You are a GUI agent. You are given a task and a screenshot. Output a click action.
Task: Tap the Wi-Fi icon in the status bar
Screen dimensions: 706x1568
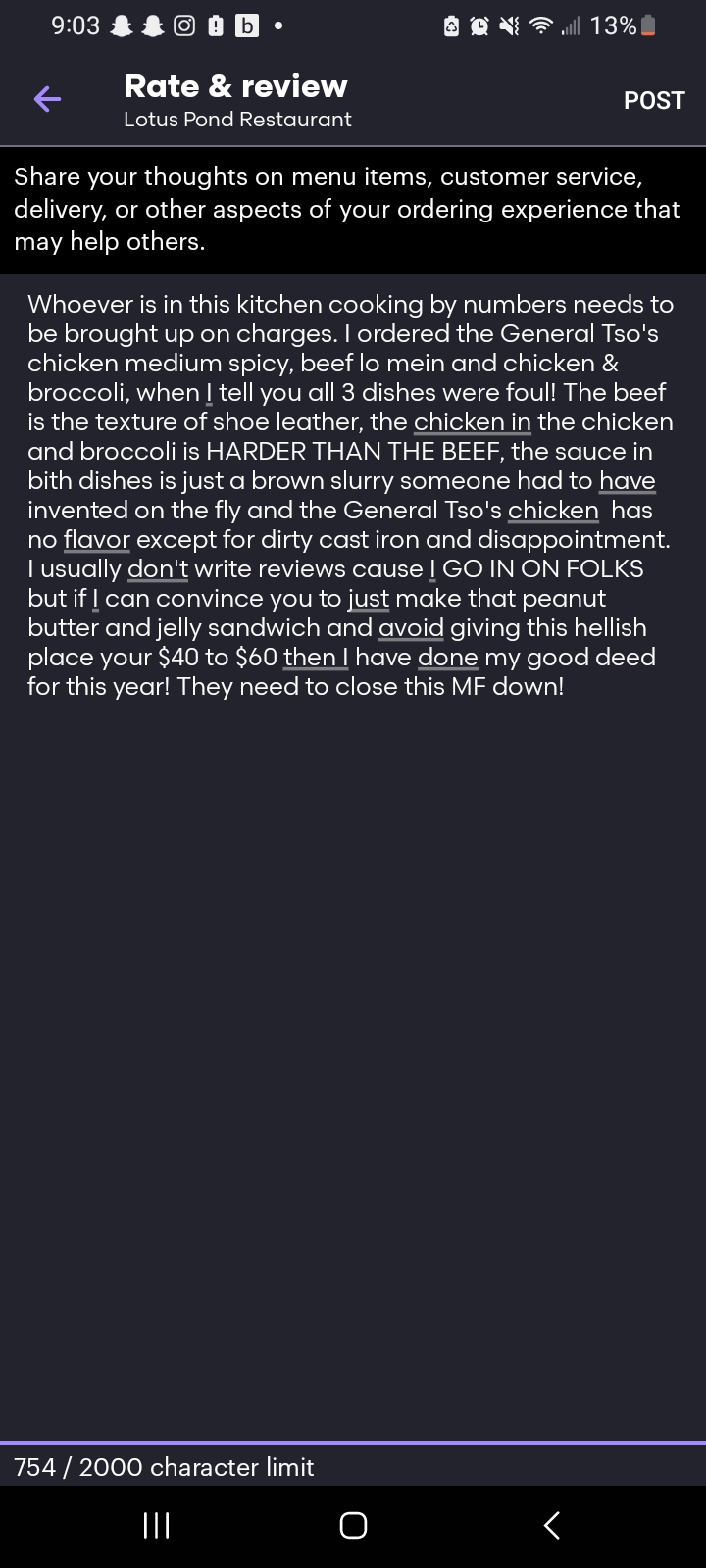point(539,25)
